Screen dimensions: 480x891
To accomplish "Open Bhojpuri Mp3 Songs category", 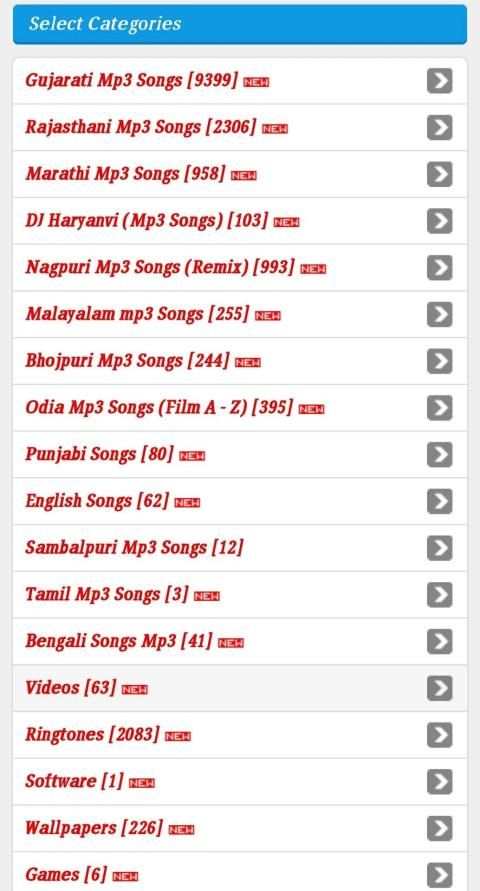I will point(240,361).
